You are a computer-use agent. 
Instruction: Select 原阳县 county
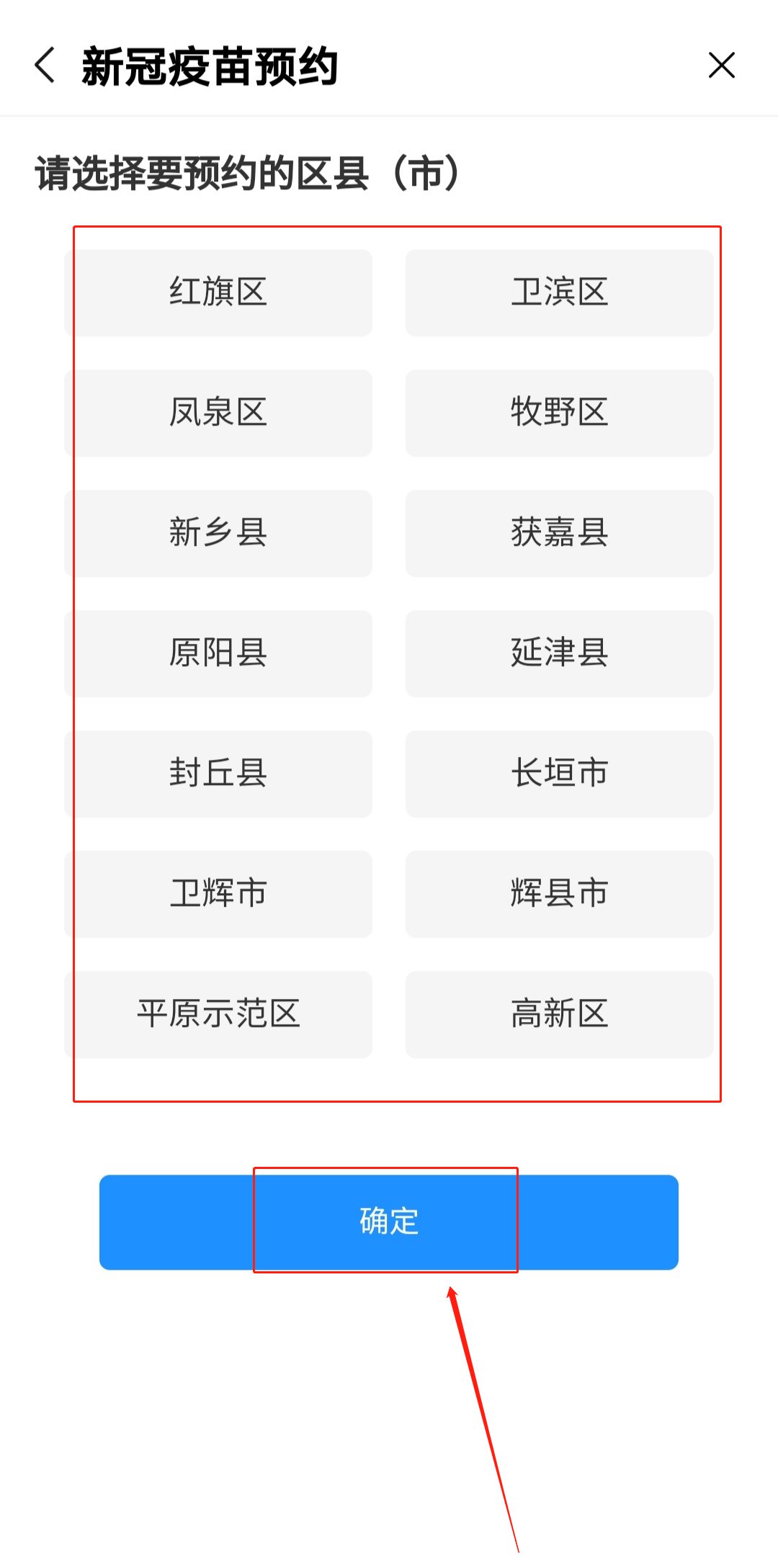click(218, 654)
